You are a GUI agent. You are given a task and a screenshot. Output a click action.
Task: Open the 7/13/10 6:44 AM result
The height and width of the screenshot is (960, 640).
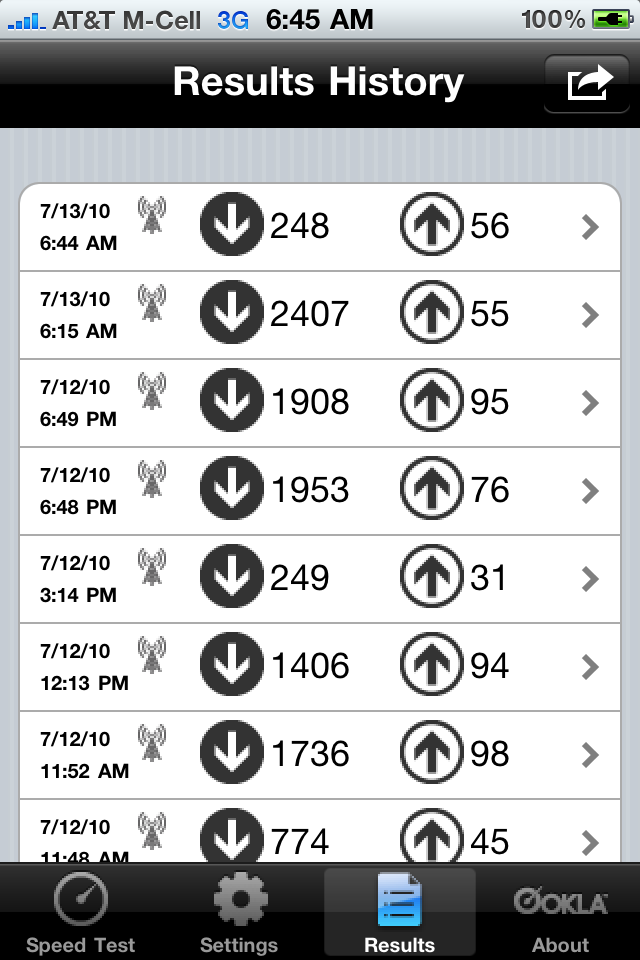[x=320, y=227]
